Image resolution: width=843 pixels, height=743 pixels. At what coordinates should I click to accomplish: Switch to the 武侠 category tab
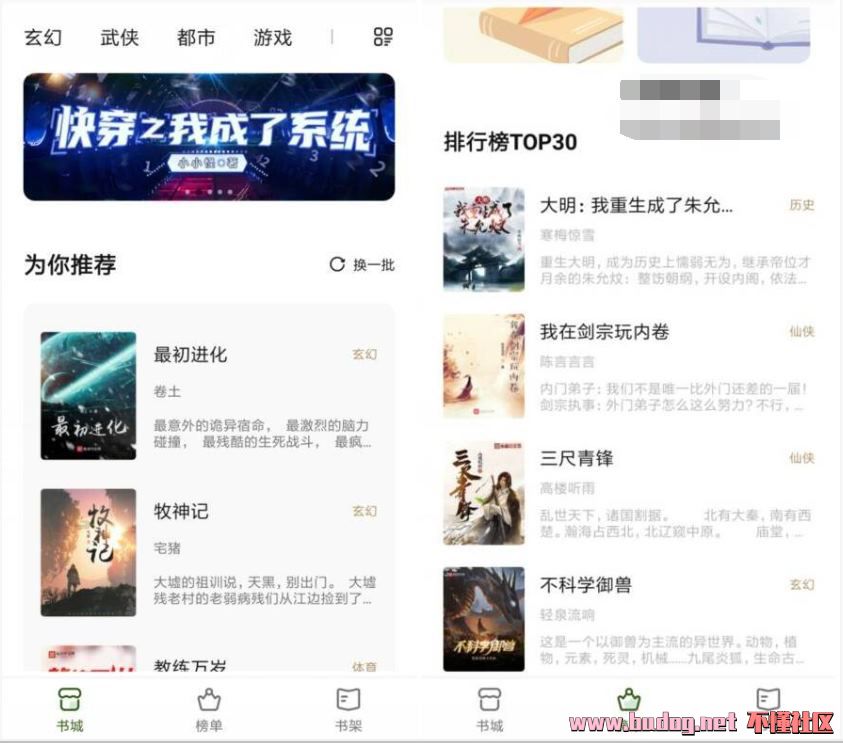(119, 38)
